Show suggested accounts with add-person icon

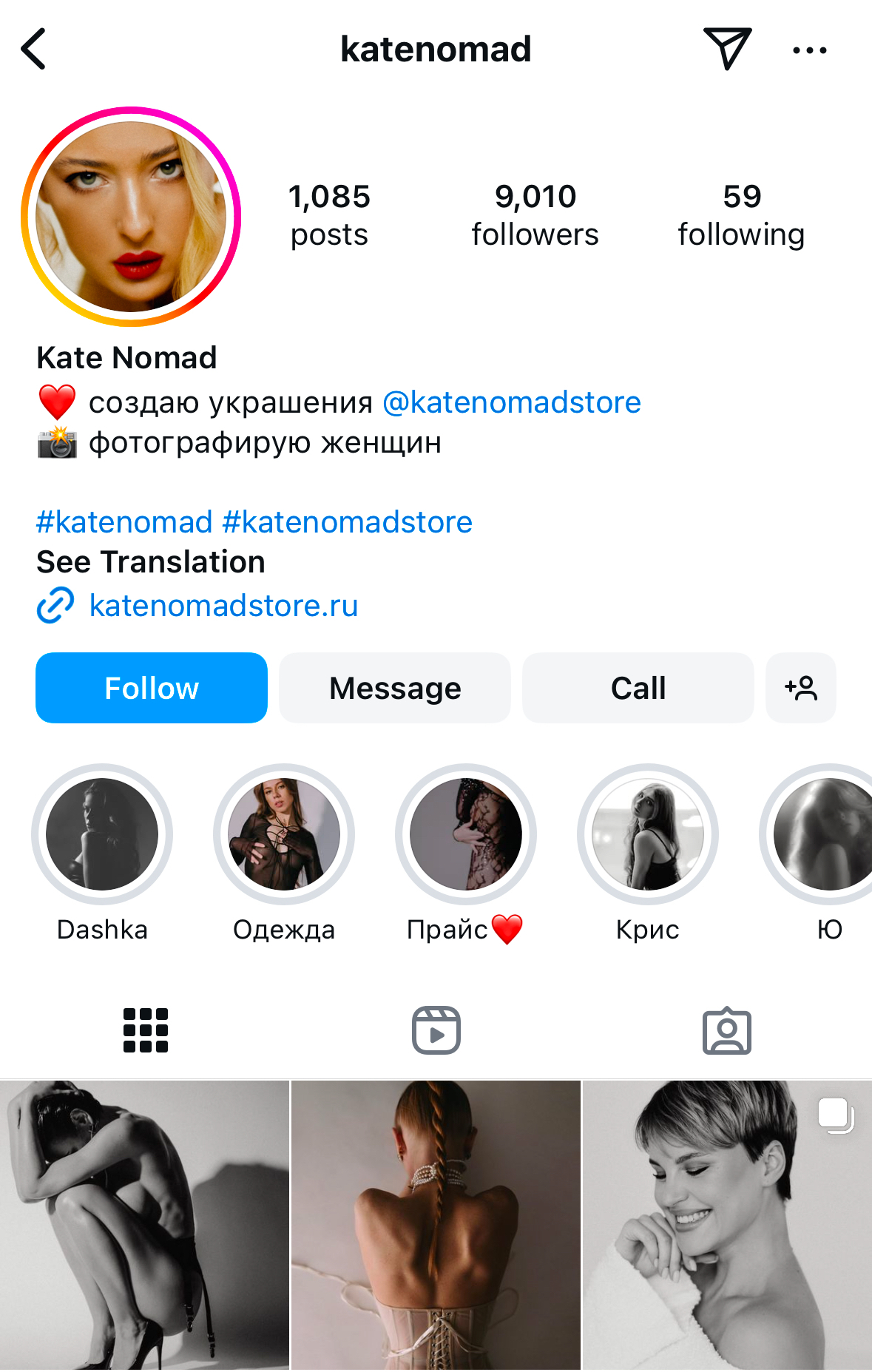pyautogui.click(x=800, y=688)
